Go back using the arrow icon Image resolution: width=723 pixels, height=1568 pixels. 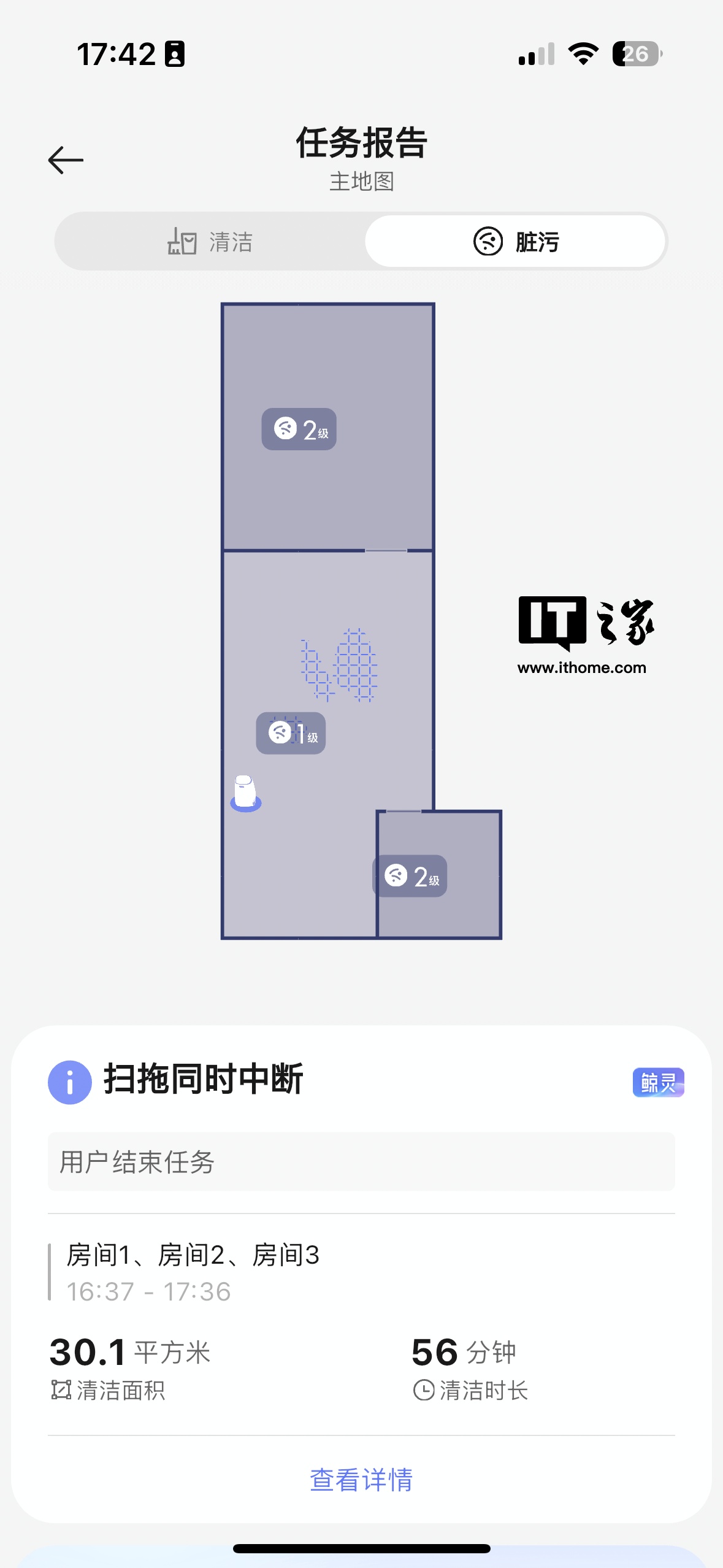tap(66, 160)
